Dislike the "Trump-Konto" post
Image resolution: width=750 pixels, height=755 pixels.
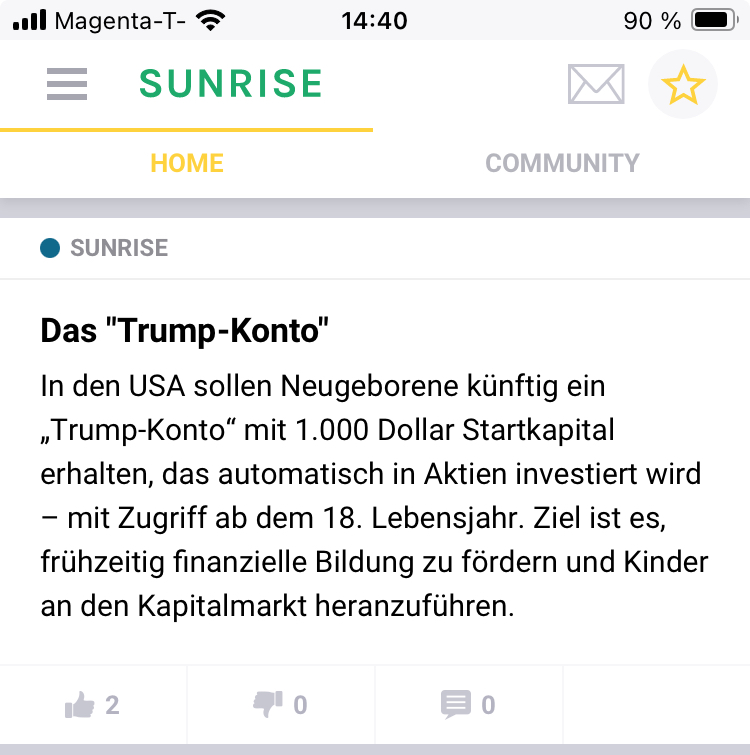click(x=280, y=705)
